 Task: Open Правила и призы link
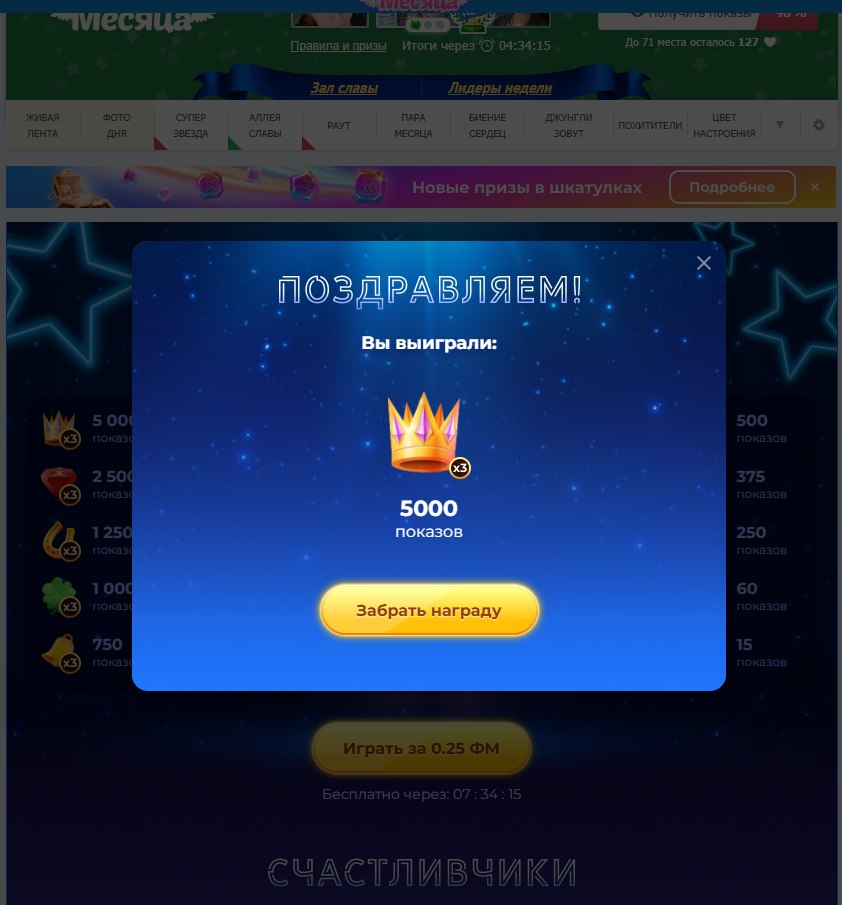[338, 46]
